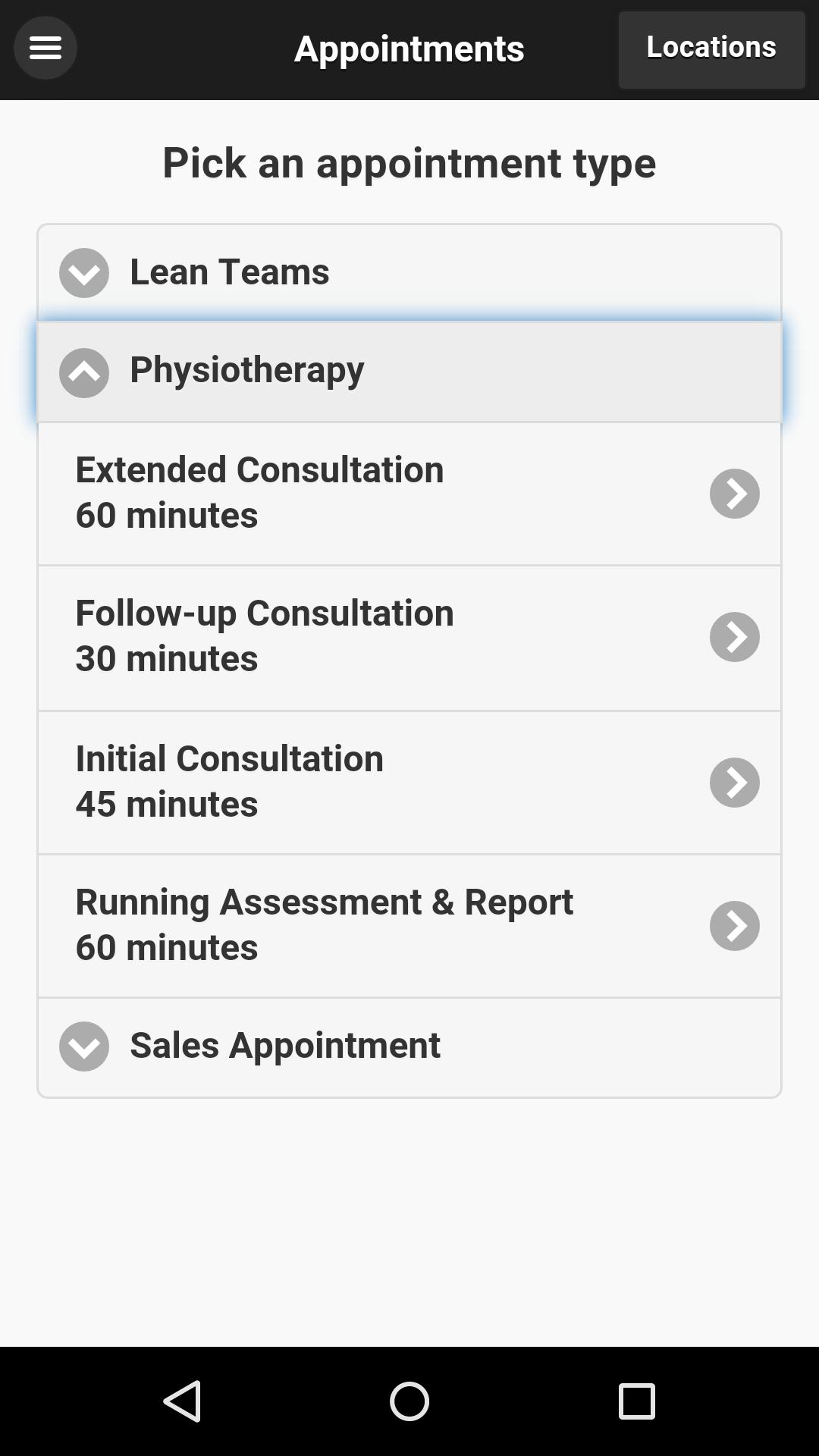Expand the Lean Teams category
The height and width of the screenshot is (1456, 819).
(x=83, y=272)
